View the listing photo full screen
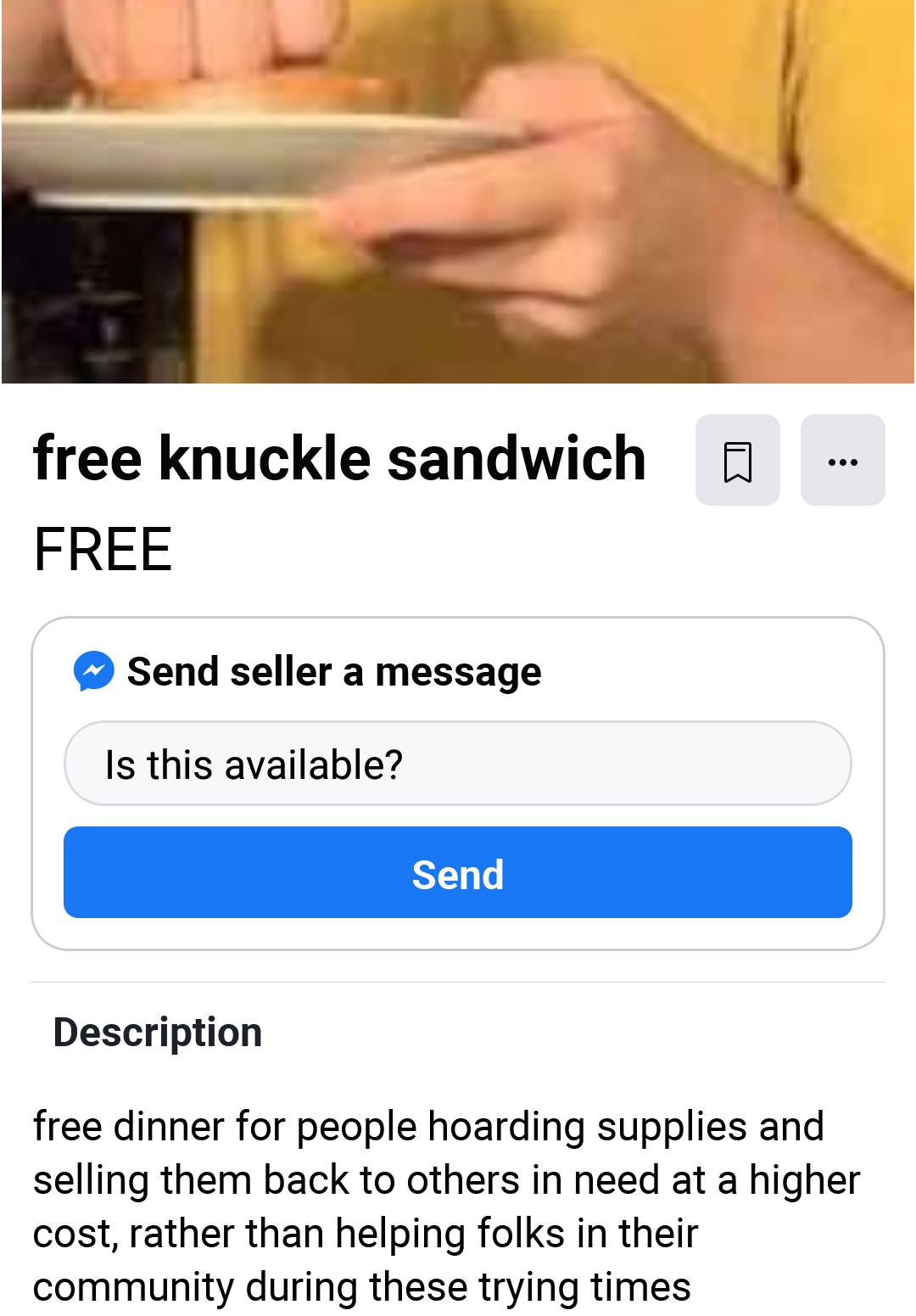 (457, 191)
